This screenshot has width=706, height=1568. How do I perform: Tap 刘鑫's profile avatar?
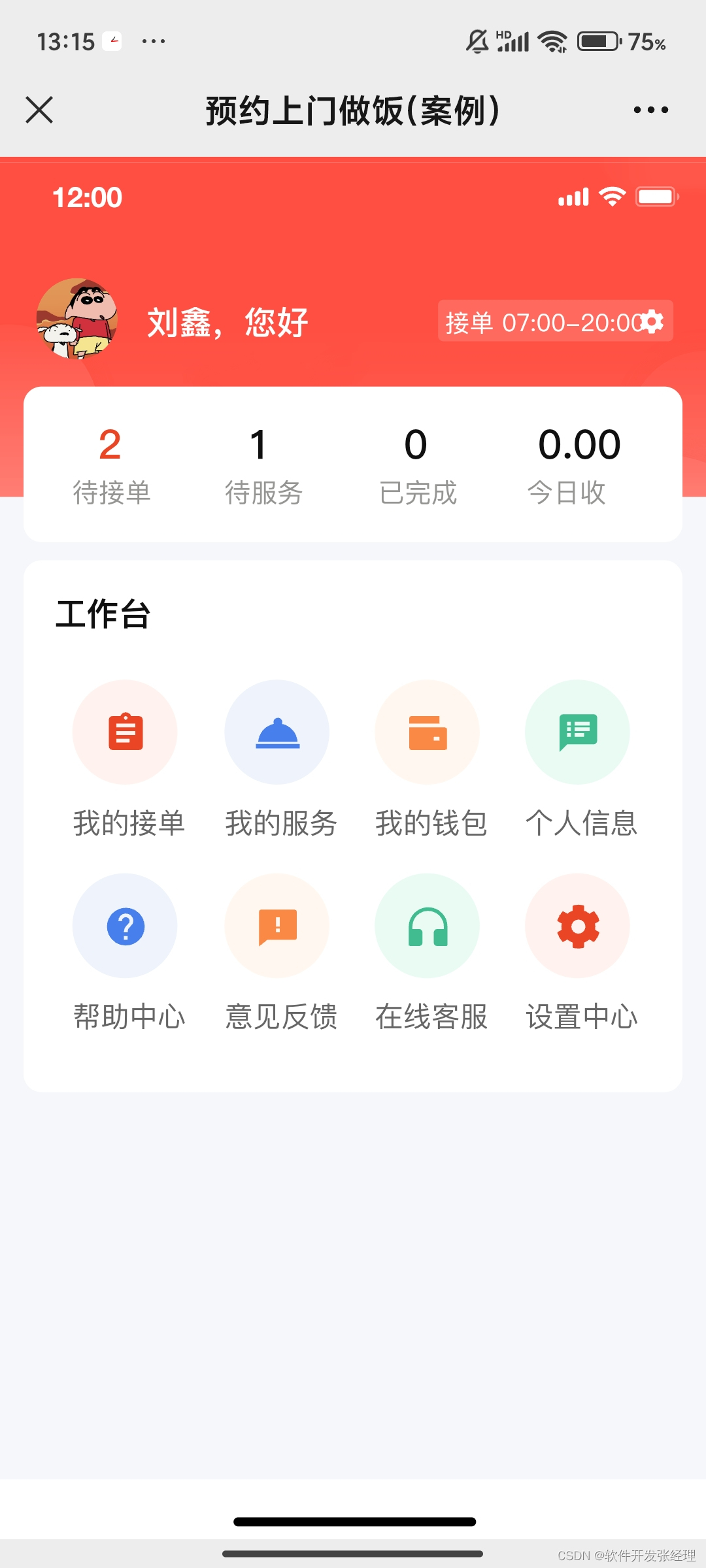[77, 319]
